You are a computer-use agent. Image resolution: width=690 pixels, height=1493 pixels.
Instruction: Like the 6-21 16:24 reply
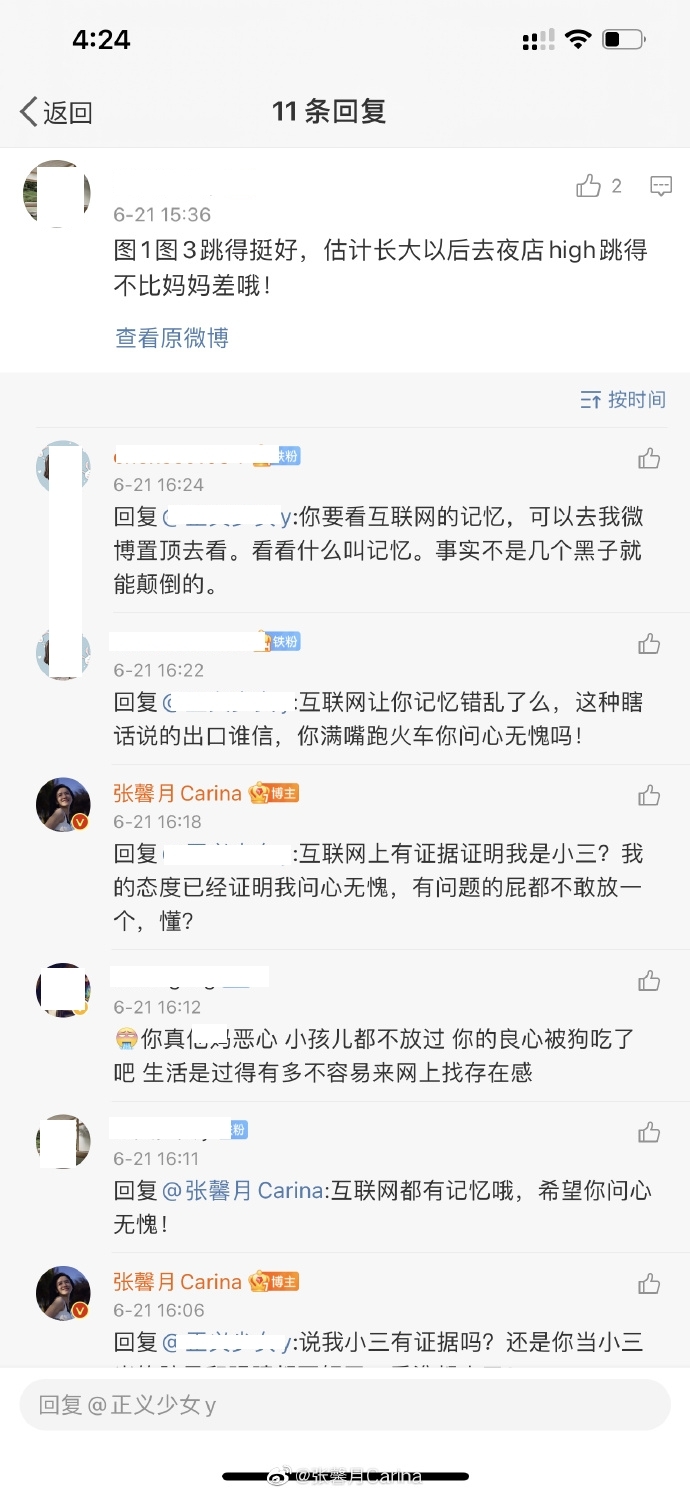[649, 459]
